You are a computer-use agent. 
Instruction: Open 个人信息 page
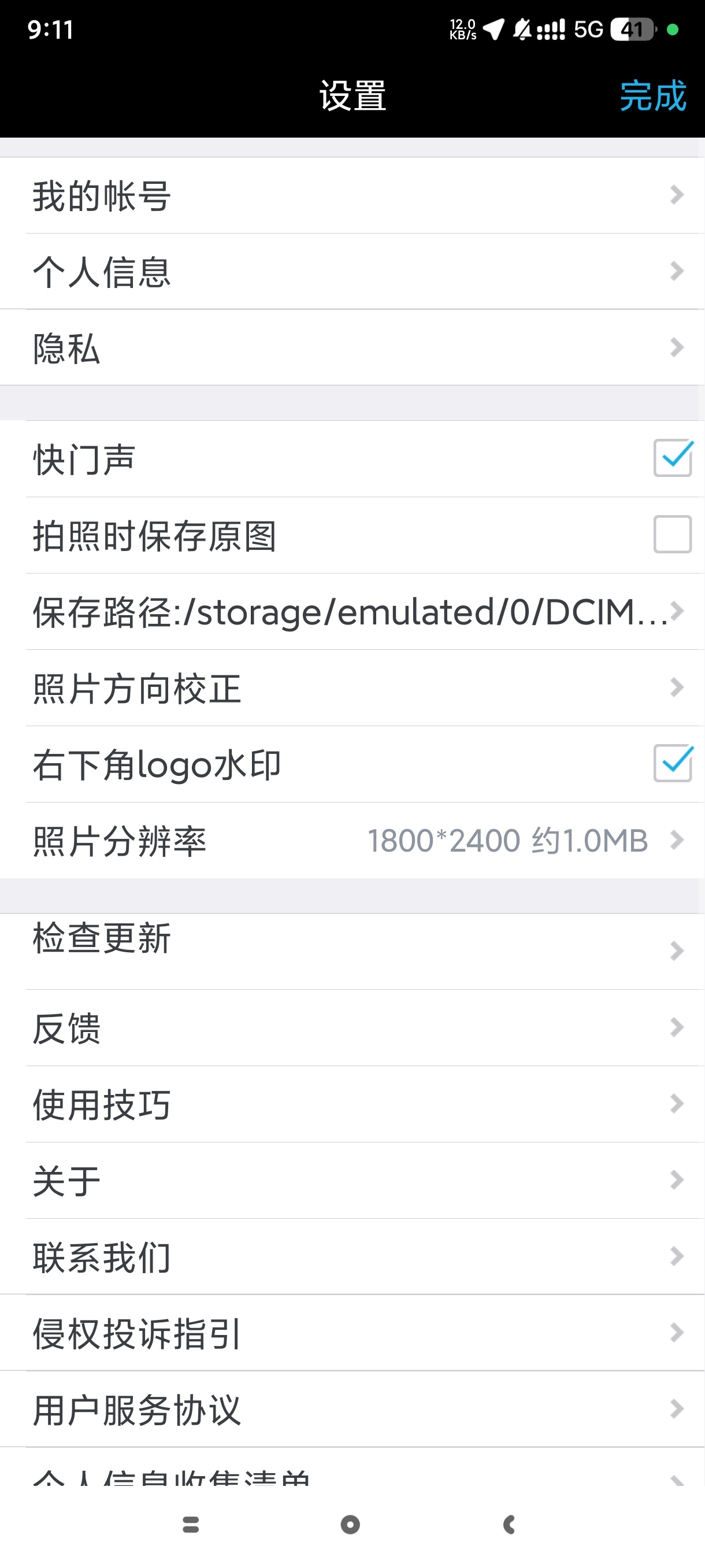point(352,272)
